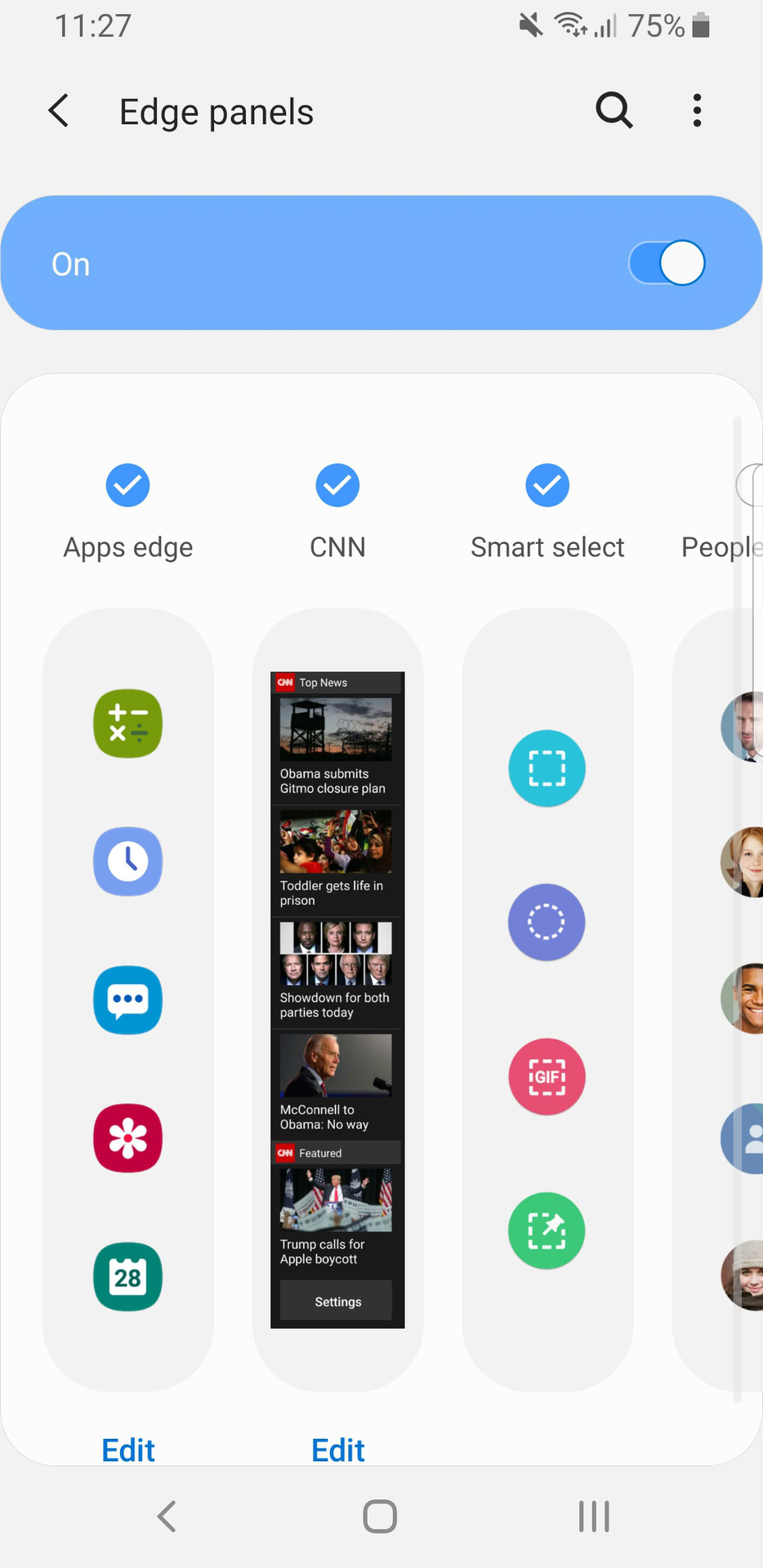Open the CNN panel preview
This screenshot has height=1568, width=763.
(x=337, y=1000)
